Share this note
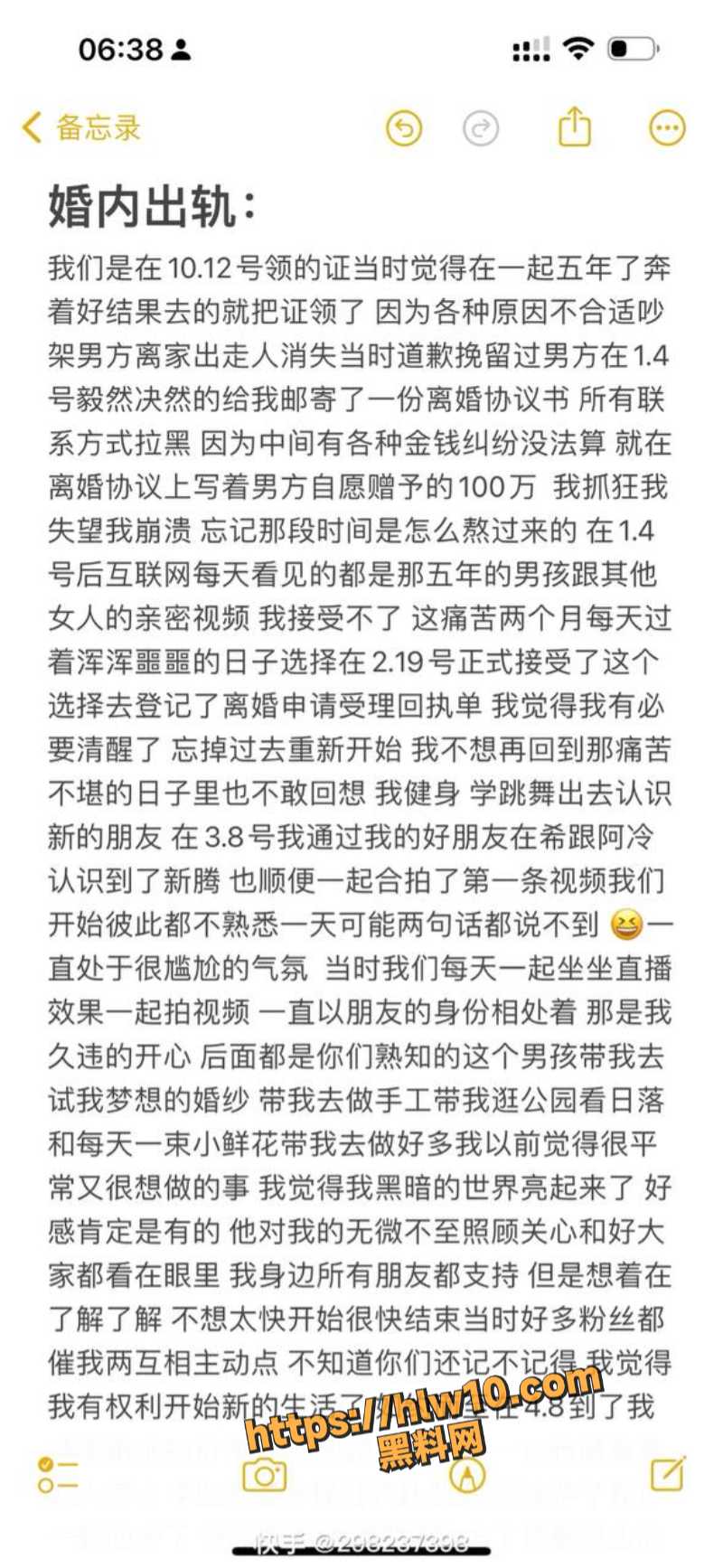Viewport: 723px width, 1568px height. pos(575,126)
